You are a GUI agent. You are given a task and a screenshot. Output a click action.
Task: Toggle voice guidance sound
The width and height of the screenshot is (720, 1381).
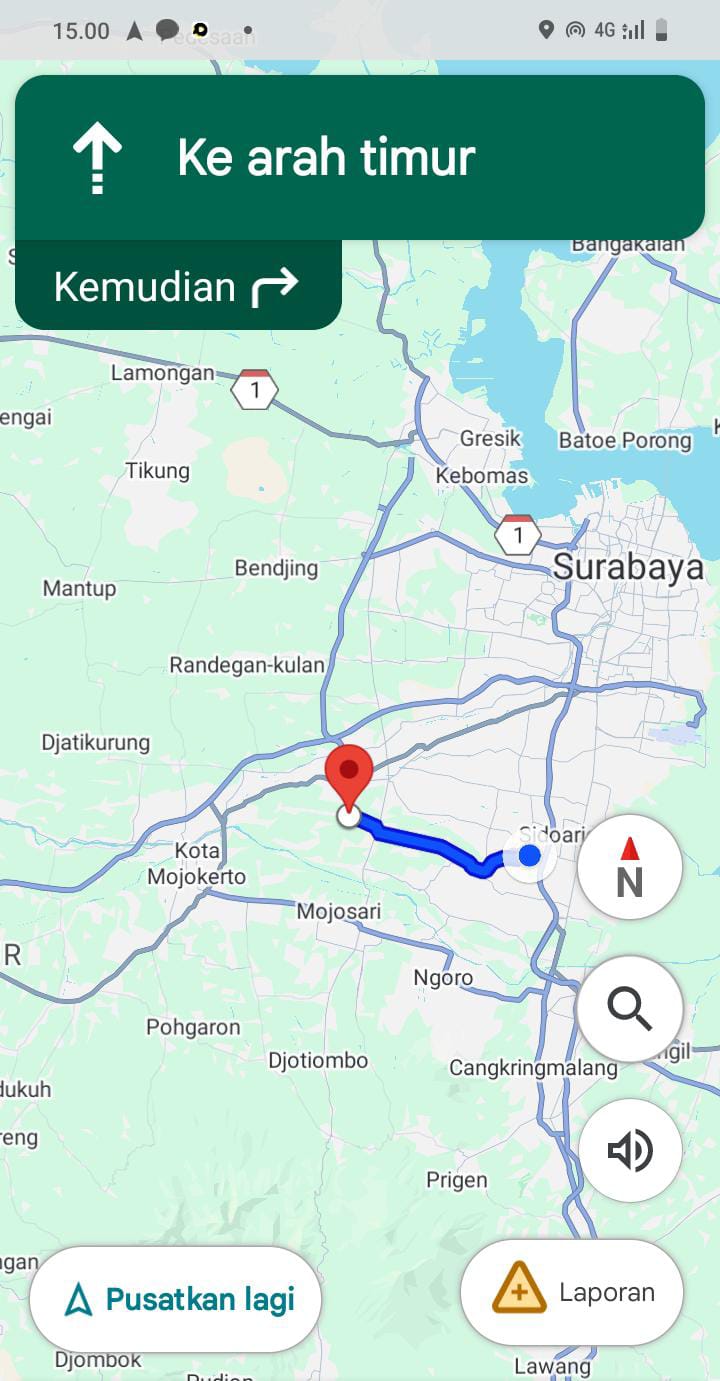tap(630, 1151)
